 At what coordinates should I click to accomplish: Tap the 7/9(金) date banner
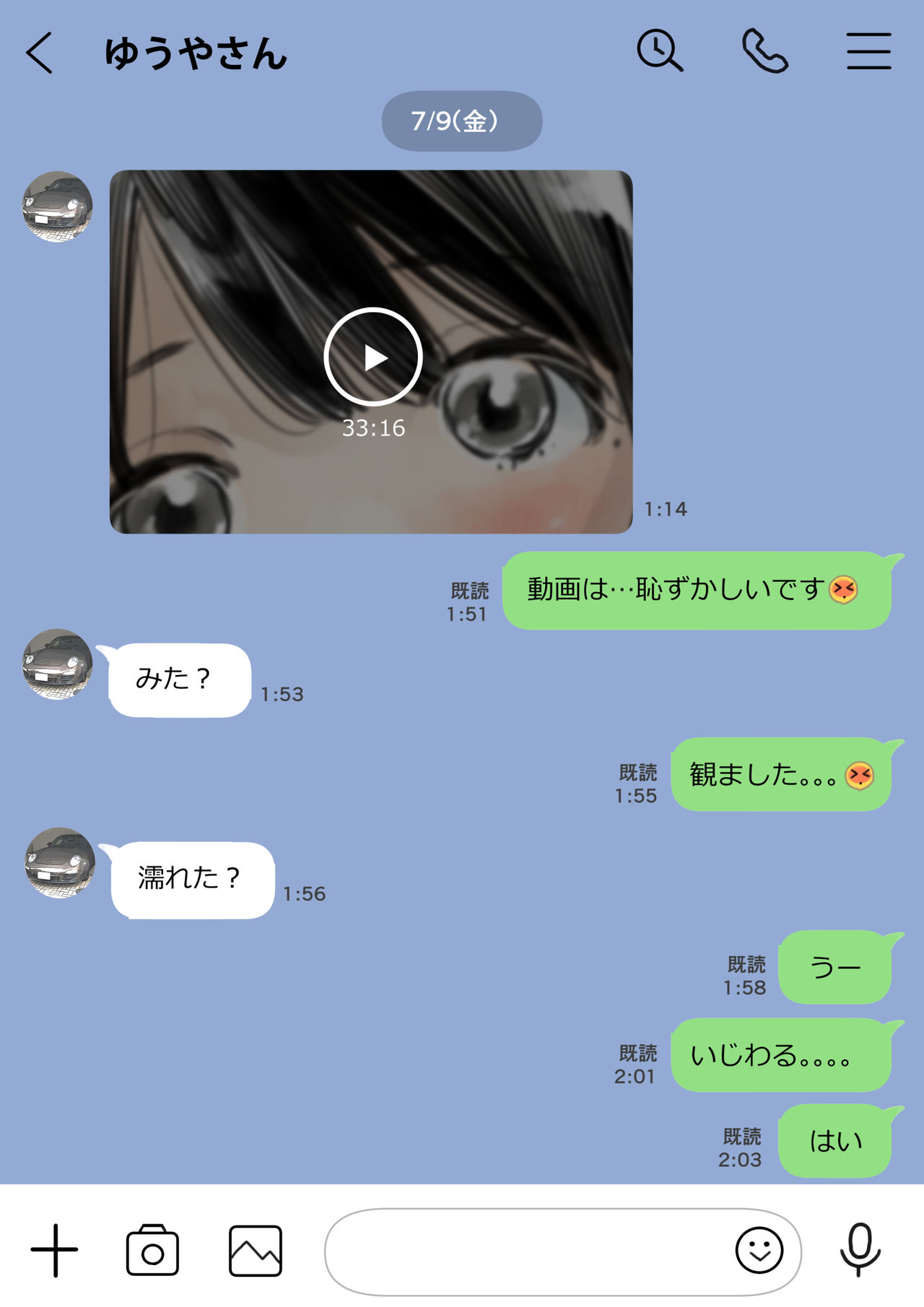(x=462, y=121)
